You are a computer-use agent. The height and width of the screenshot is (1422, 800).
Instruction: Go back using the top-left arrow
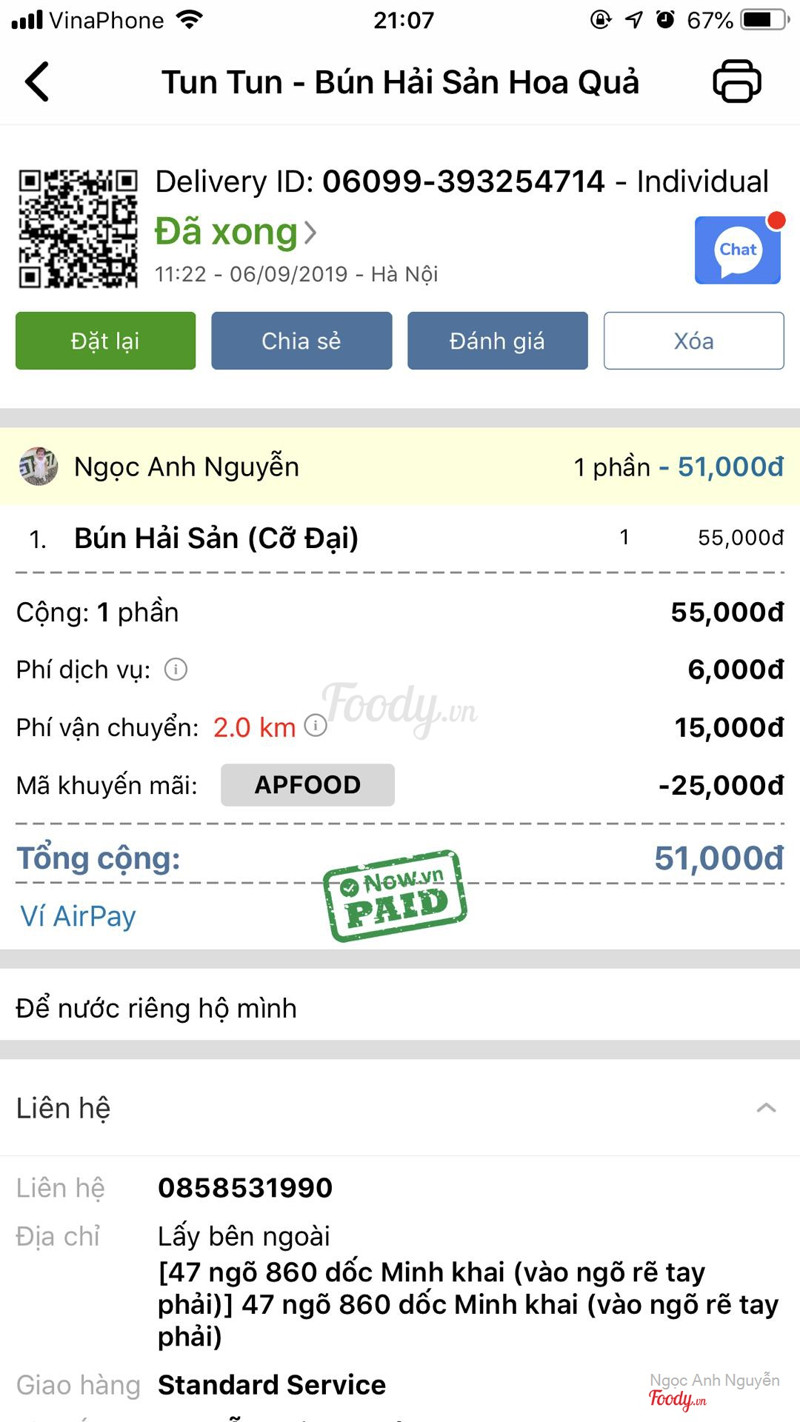[37, 82]
